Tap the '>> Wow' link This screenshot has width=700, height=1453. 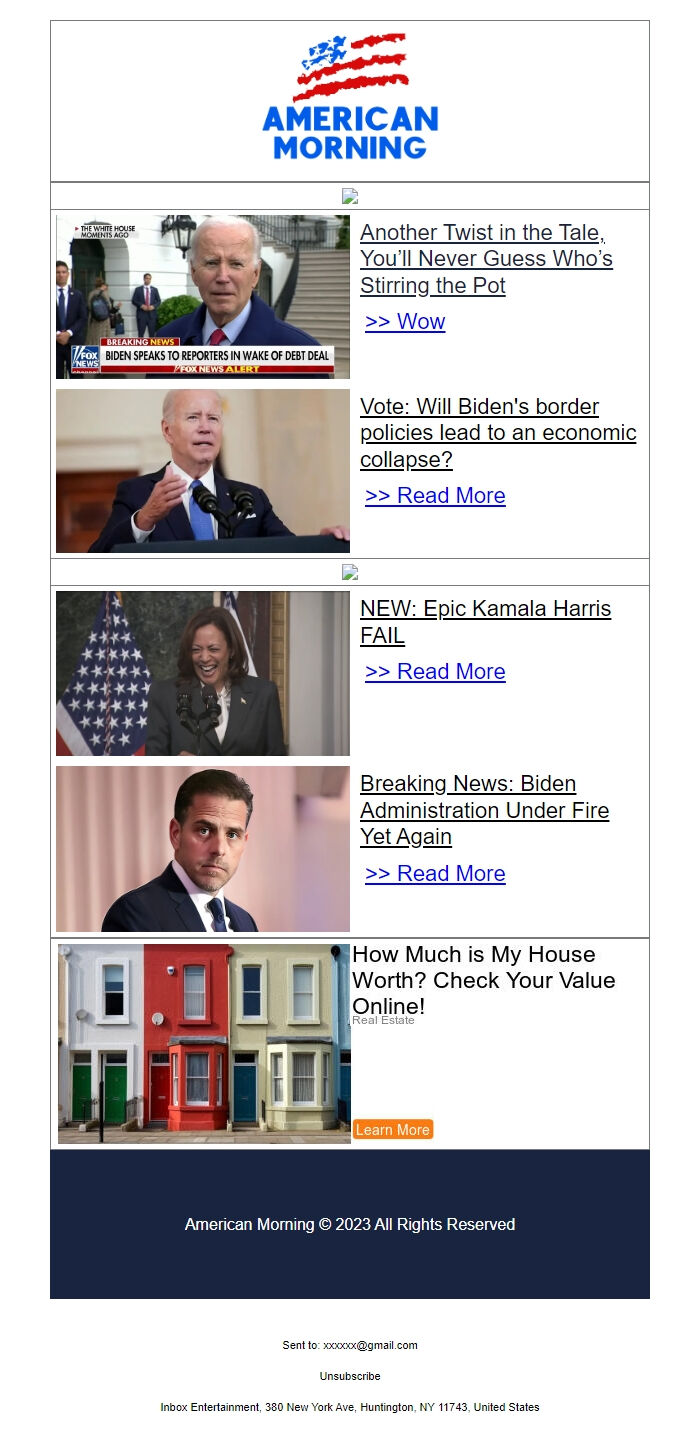point(405,321)
